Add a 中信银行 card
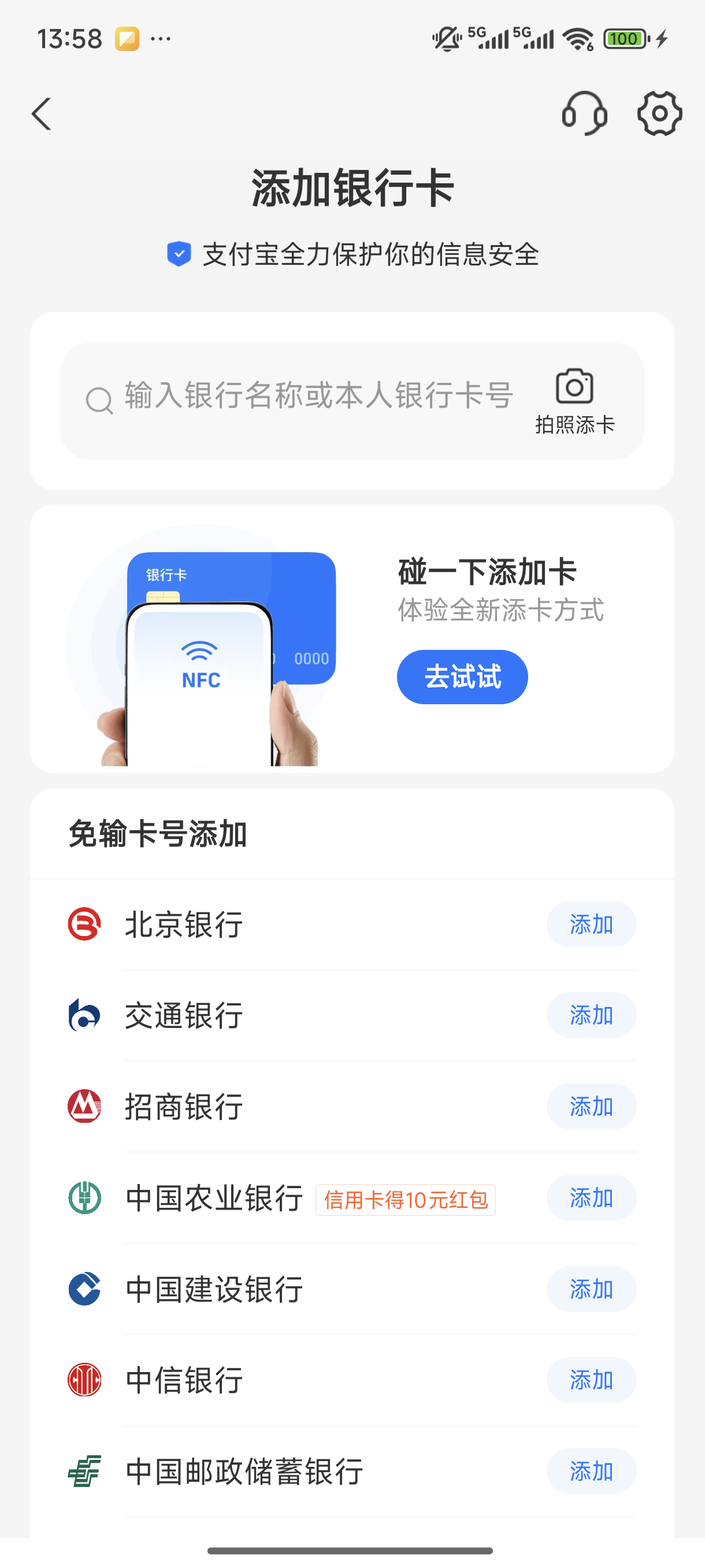Image resolution: width=705 pixels, height=1568 pixels. 591,1380
